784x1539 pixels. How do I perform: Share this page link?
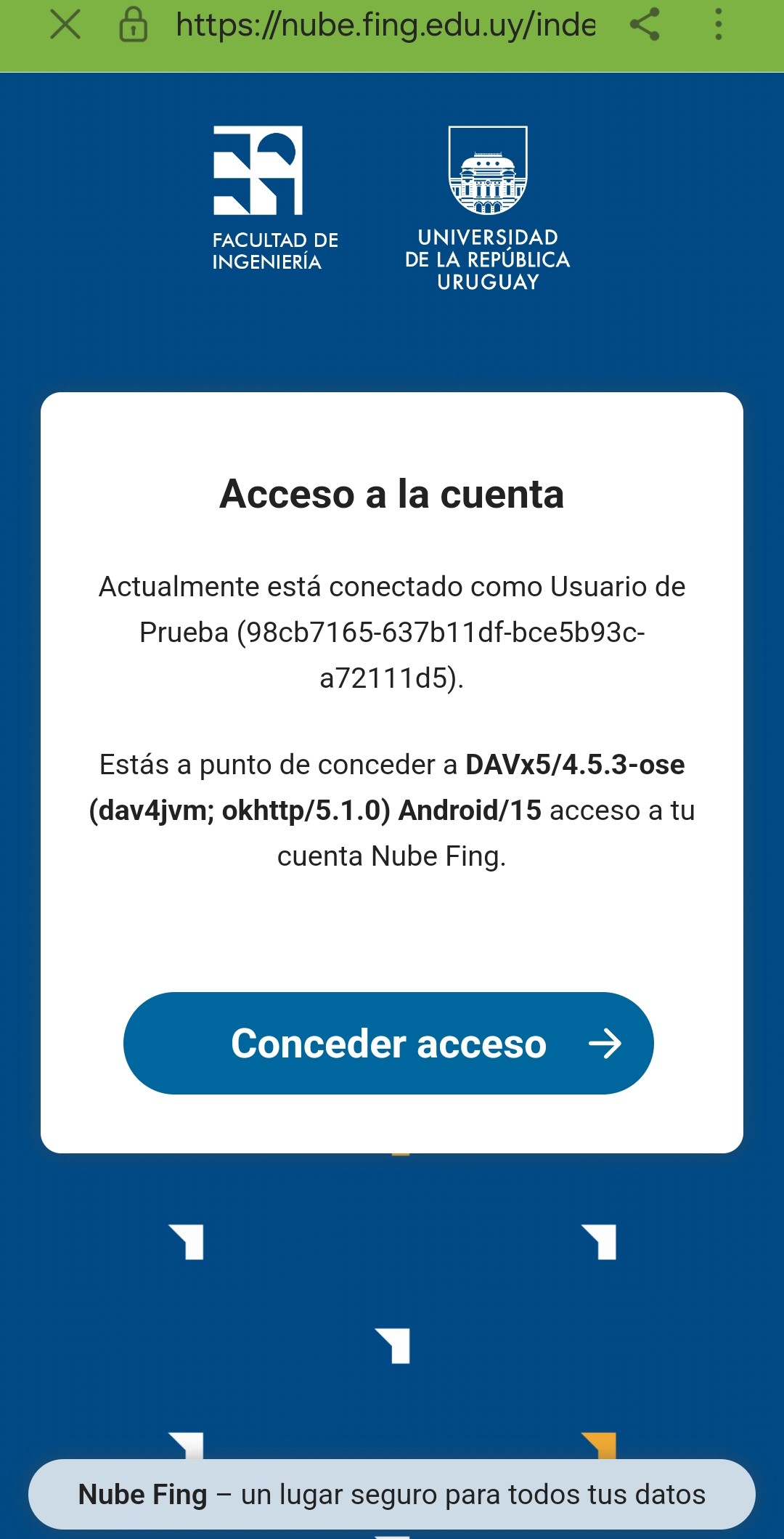pos(645,25)
